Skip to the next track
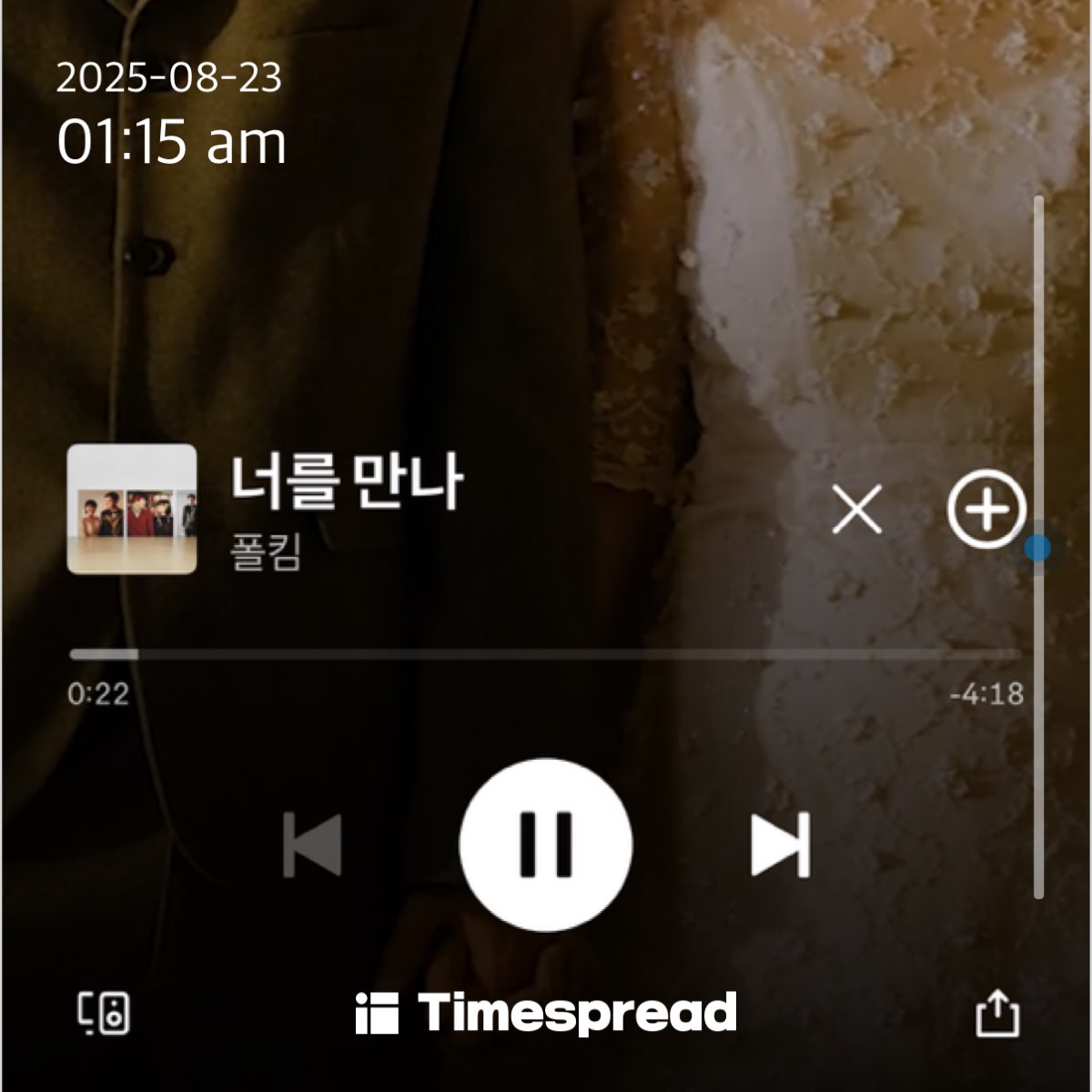Viewport: 1092px width, 1092px height. coord(780,844)
